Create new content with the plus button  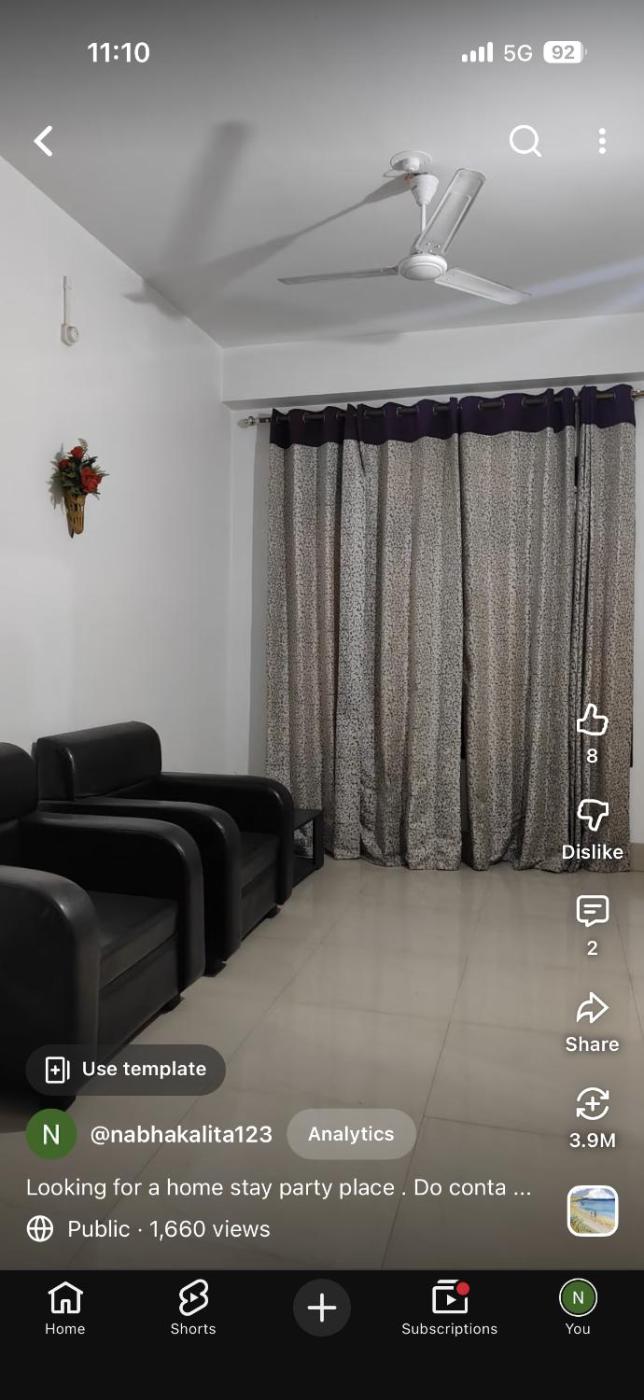[322, 1308]
